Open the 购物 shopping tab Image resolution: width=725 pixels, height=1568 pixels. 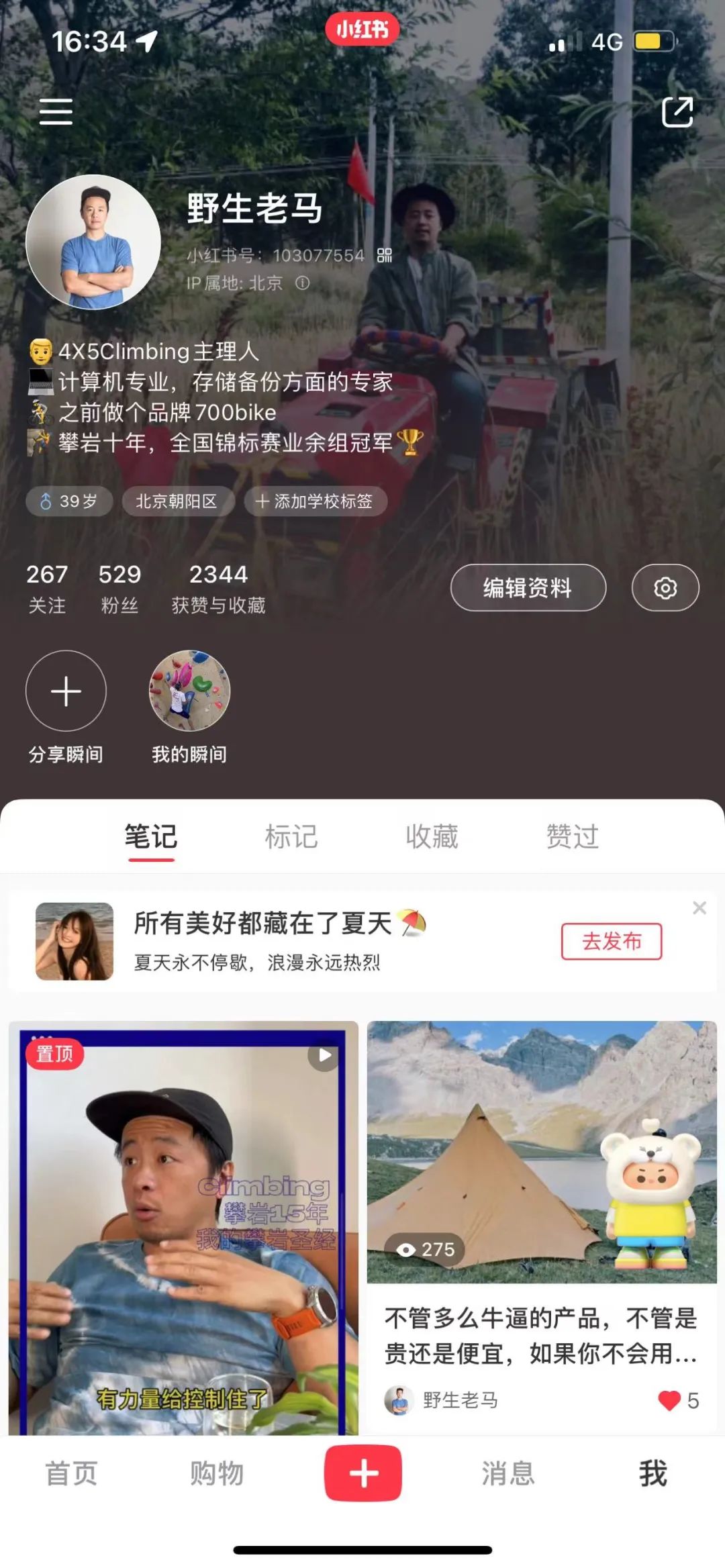(x=217, y=1473)
